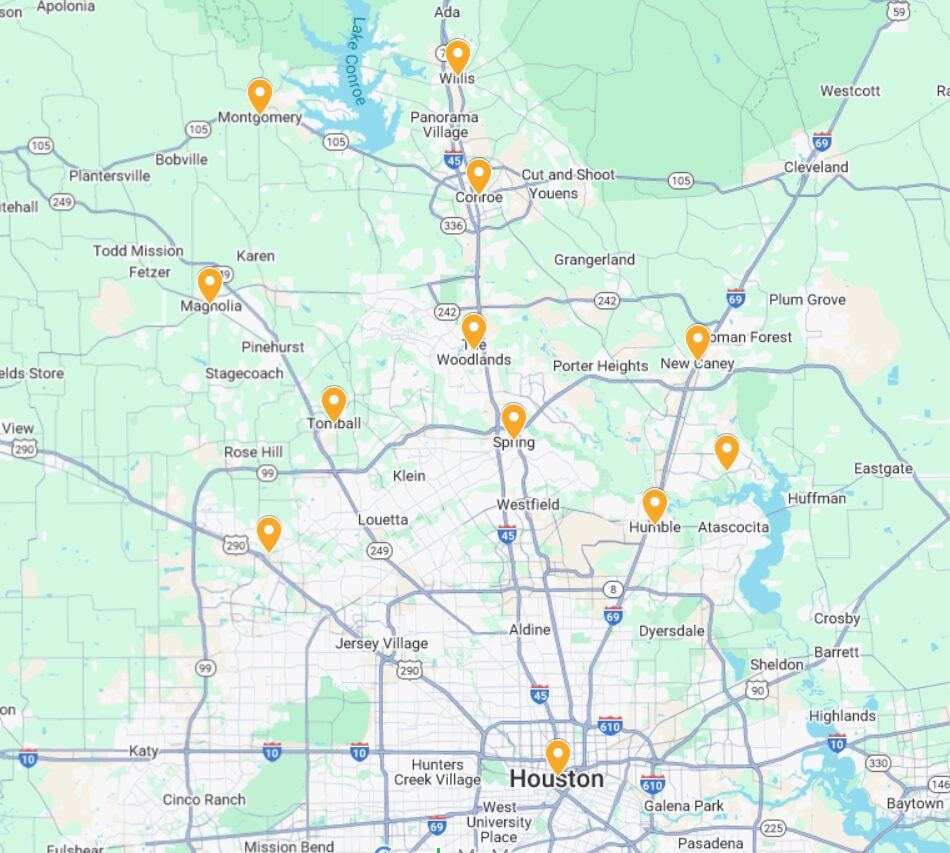950x853 pixels.
Task: Select the marker between Humble and Huffman
Action: point(727,451)
